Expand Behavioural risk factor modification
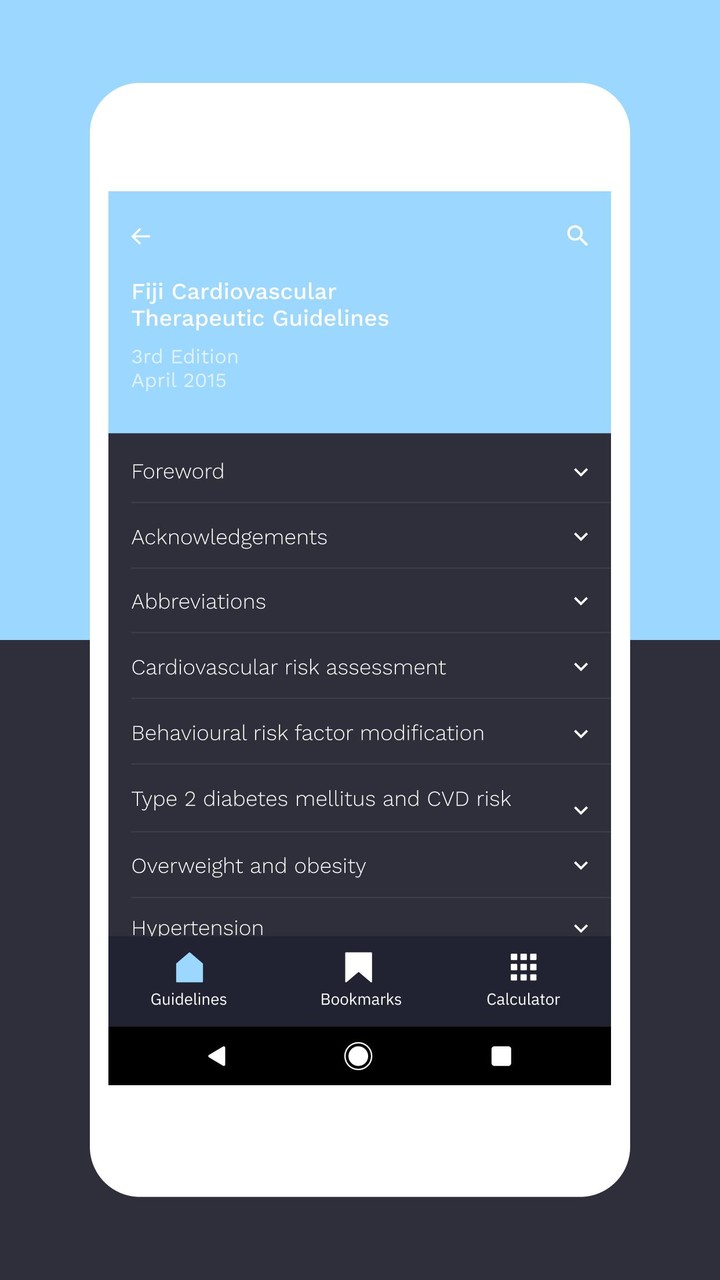This screenshot has width=720, height=1280. click(581, 733)
